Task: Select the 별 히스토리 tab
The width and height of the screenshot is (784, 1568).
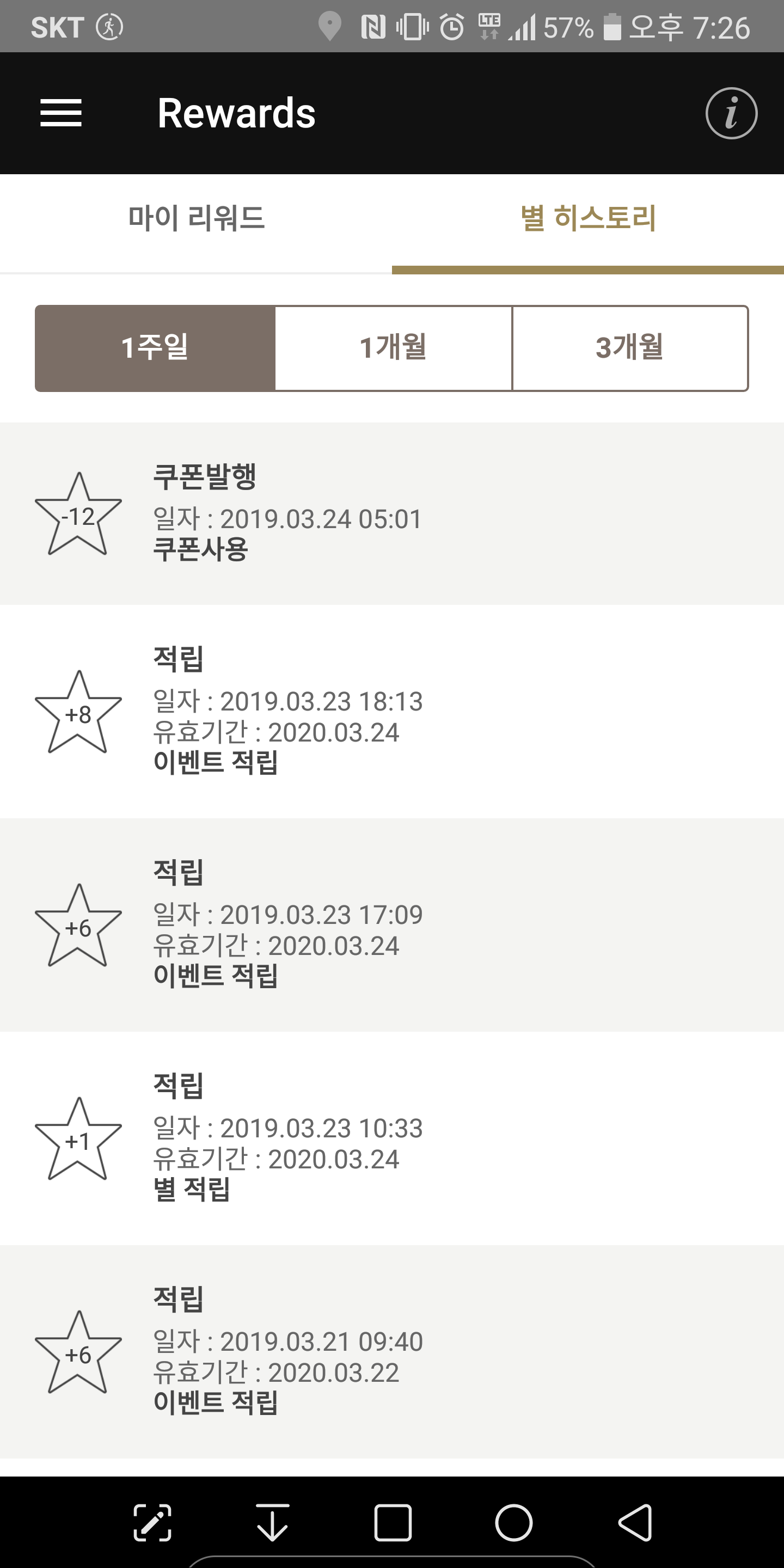Action: click(588, 218)
